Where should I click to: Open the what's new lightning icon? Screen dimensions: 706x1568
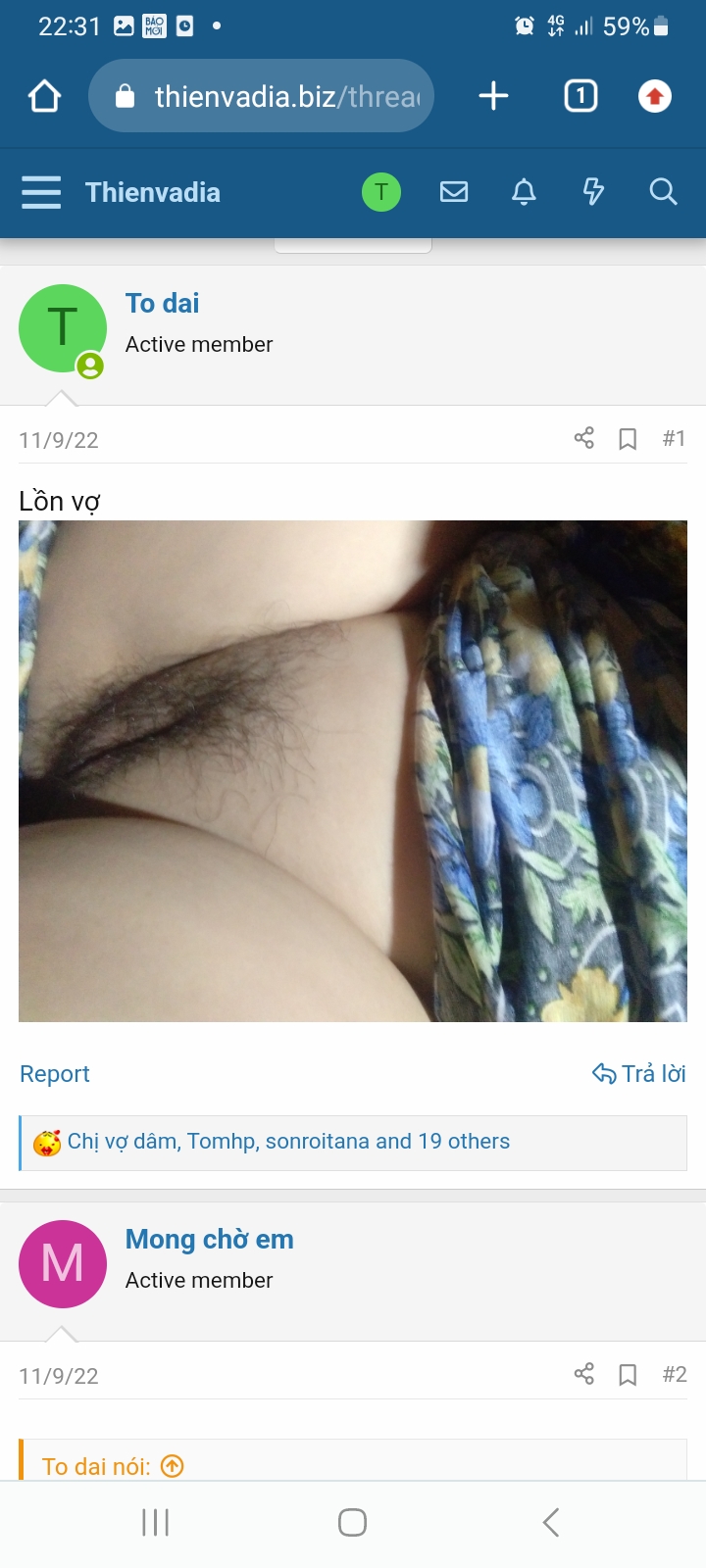tap(593, 192)
